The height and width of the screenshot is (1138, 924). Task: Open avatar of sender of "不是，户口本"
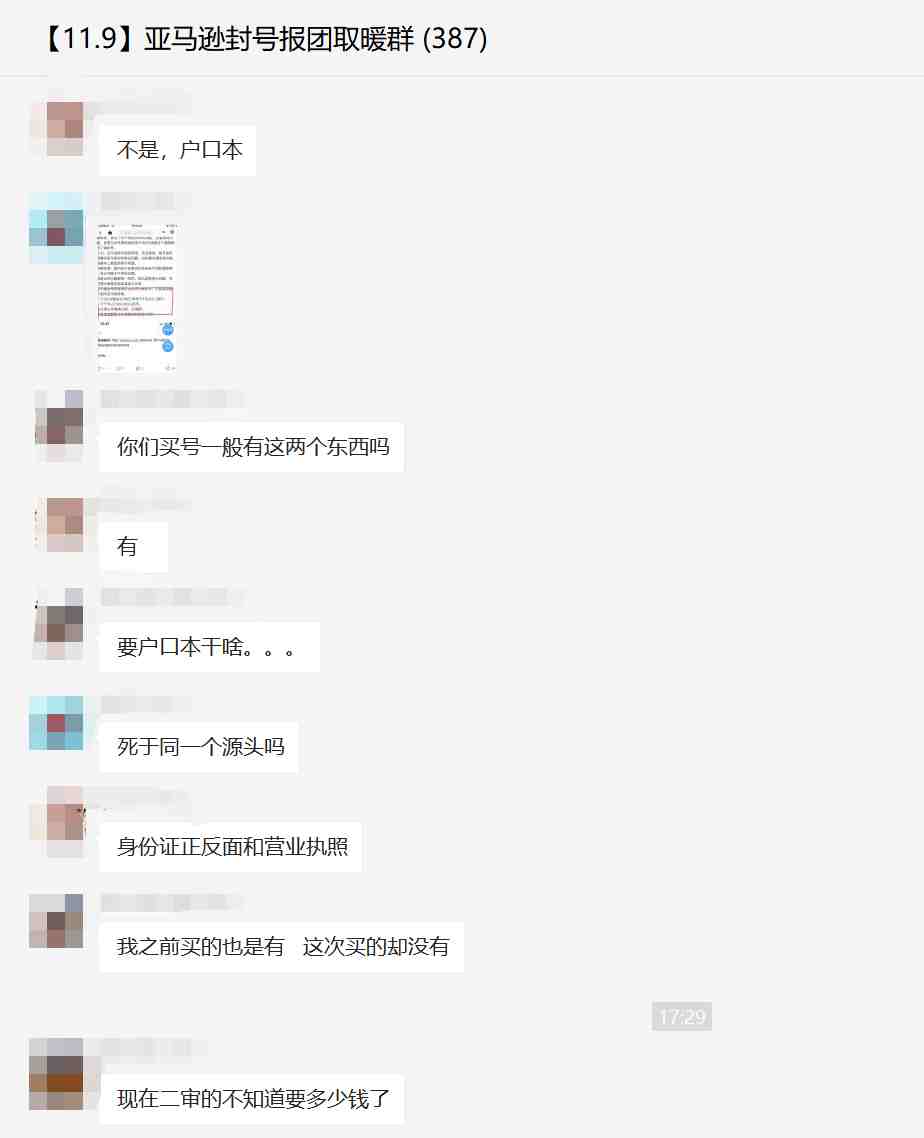[57, 128]
